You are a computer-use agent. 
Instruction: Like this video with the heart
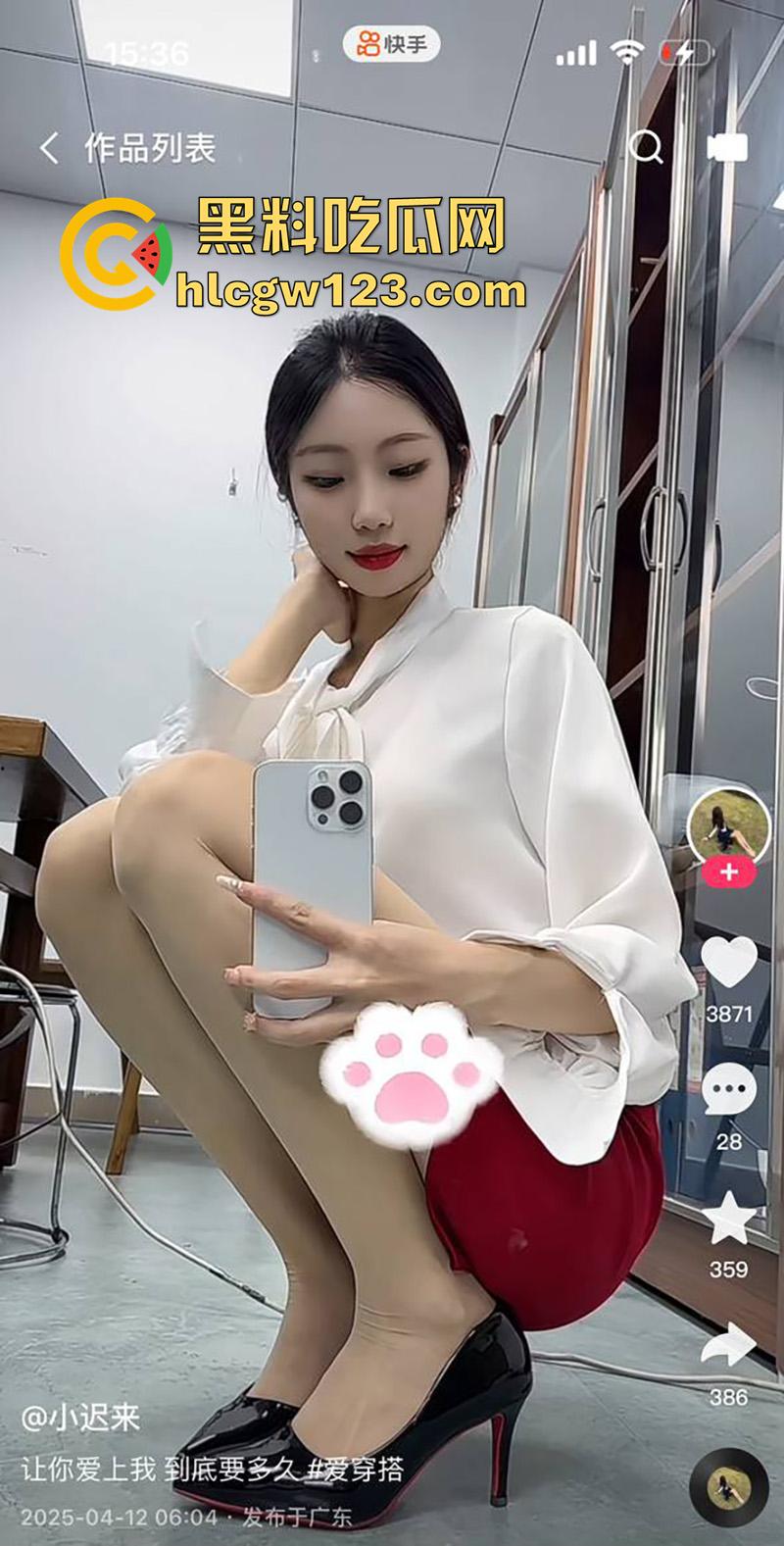pos(729,962)
